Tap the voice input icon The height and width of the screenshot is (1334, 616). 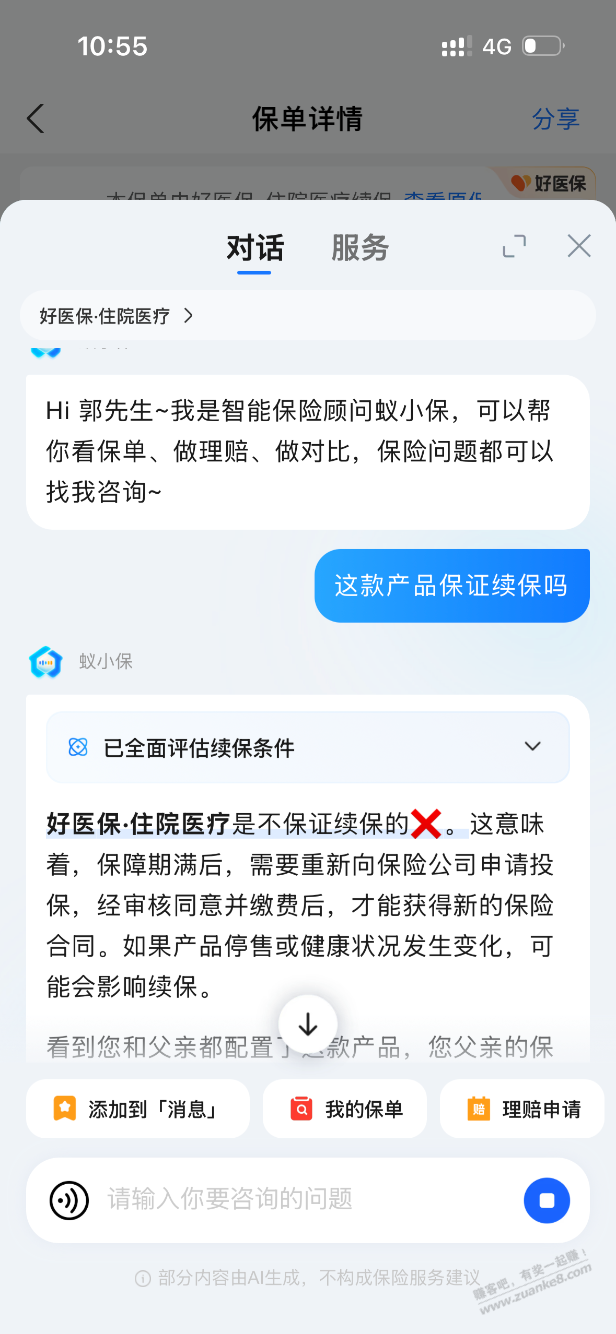point(69,1199)
